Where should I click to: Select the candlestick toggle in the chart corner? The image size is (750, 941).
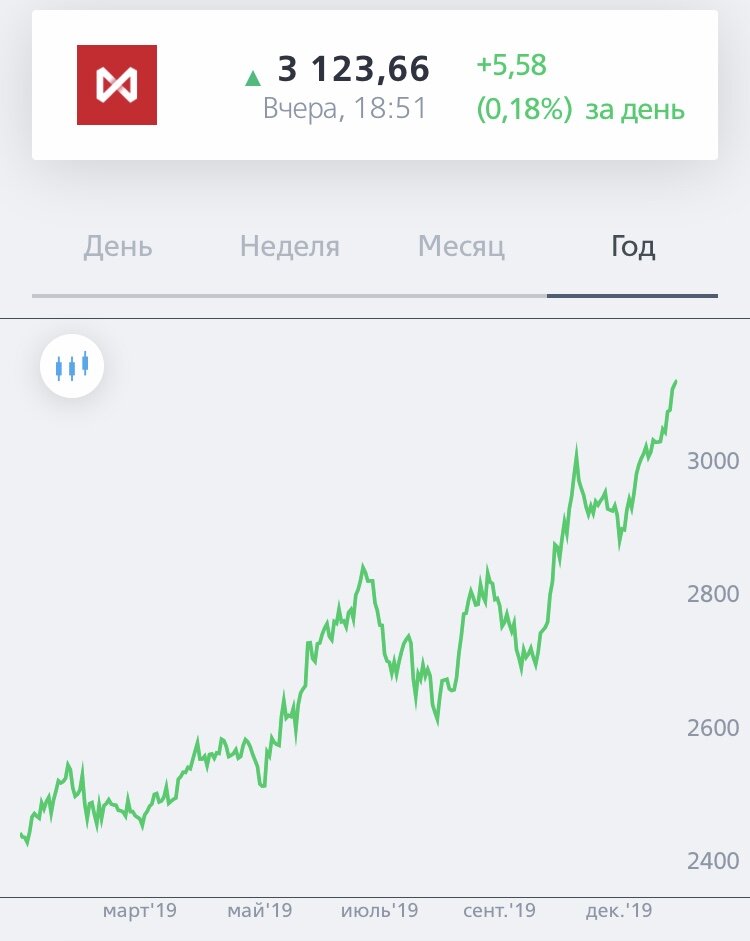tap(72, 365)
